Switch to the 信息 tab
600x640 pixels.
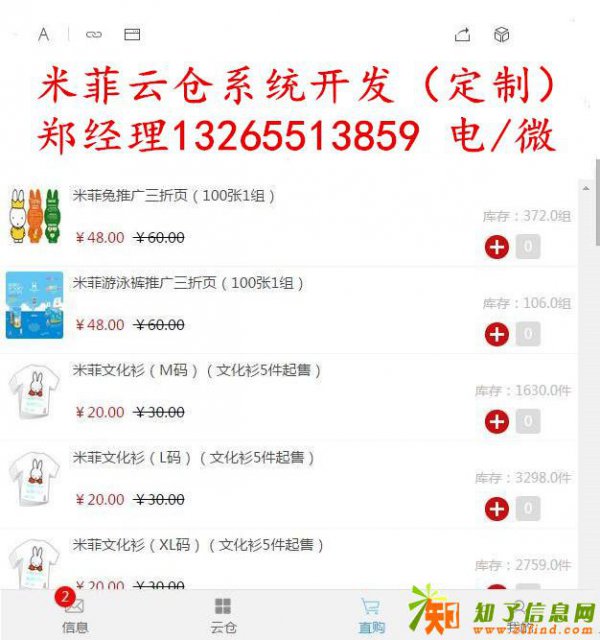coord(75,614)
